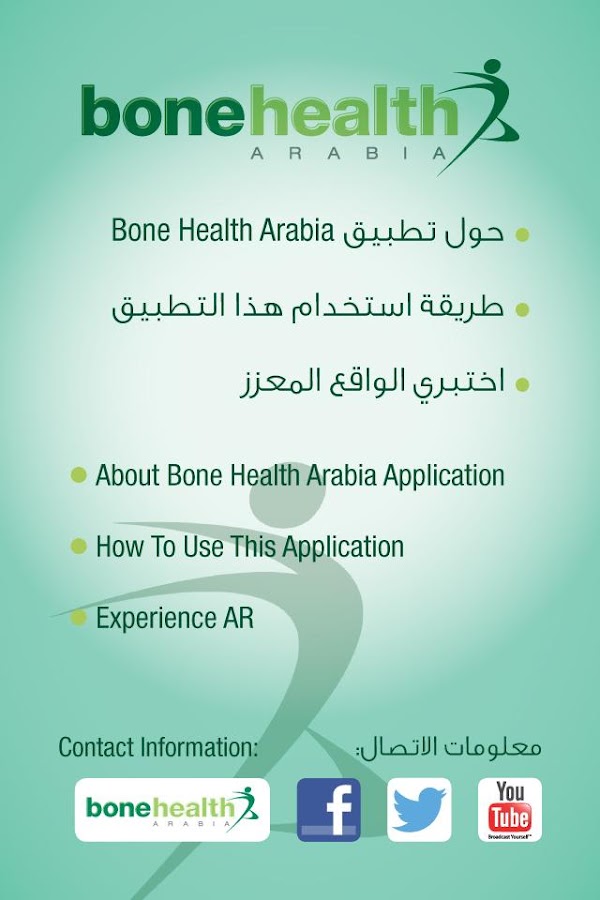This screenshot has width=600, height=900.
Task: Open the Bone Health Arabia contact website button
Action: 172,809
